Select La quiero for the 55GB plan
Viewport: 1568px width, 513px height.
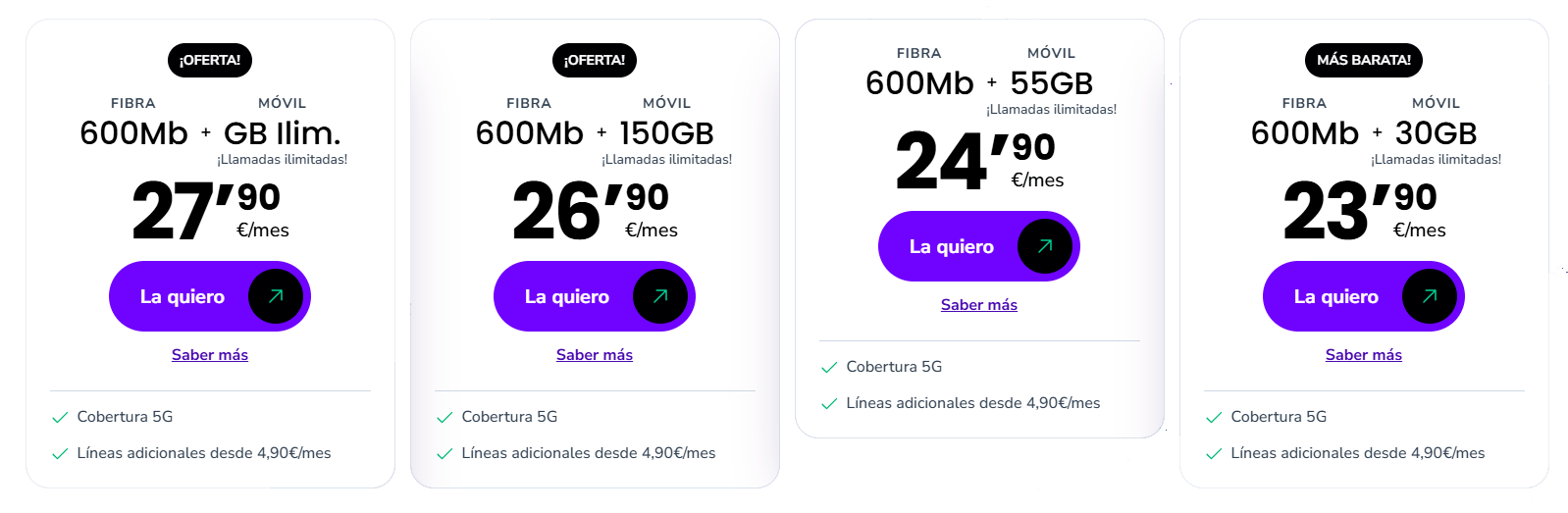pyautogui.click(x=978, y=246)
